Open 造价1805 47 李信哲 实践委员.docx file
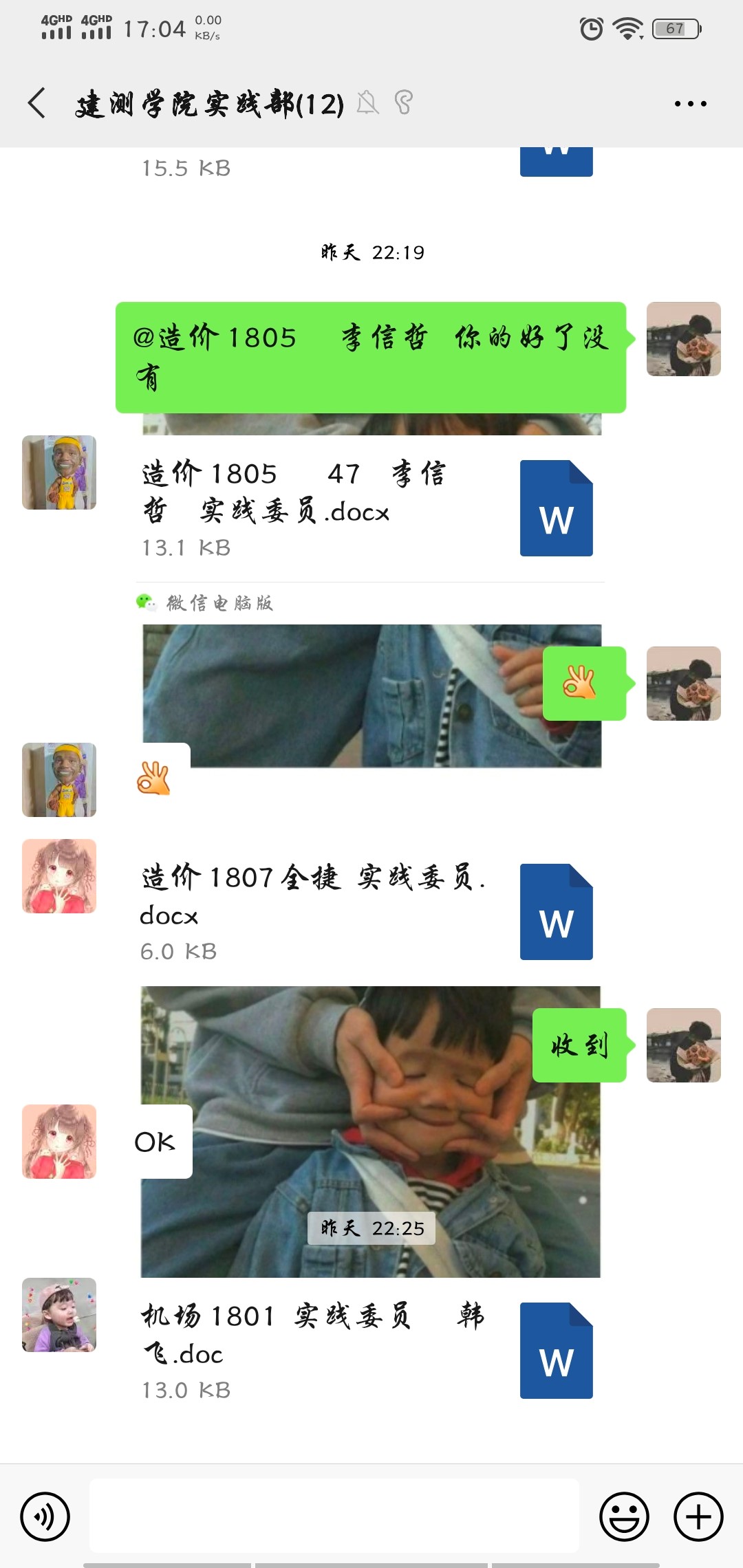This screenshot has width=743, height=1568. [x=368, y=508]
